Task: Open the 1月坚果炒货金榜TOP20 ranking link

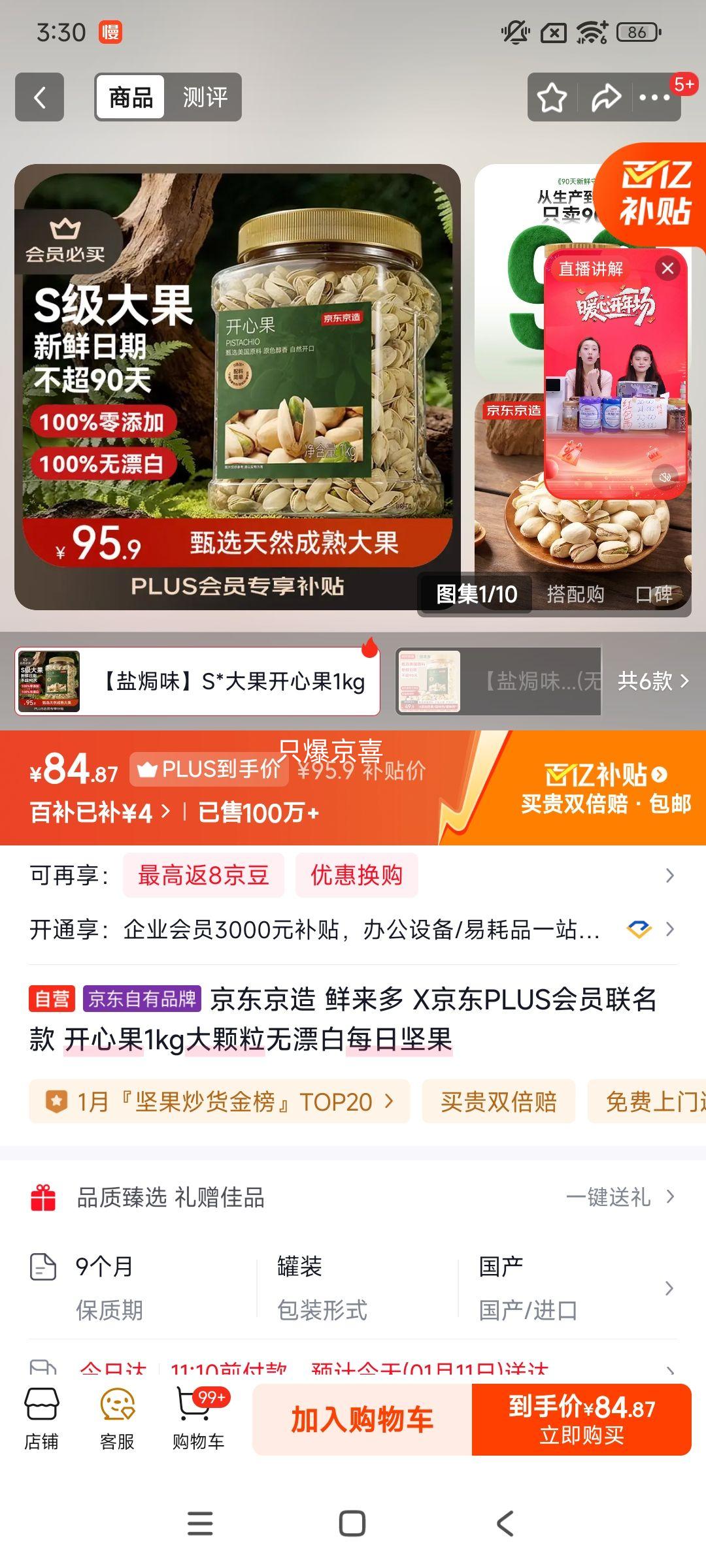Action: [x=216, y=1101]
